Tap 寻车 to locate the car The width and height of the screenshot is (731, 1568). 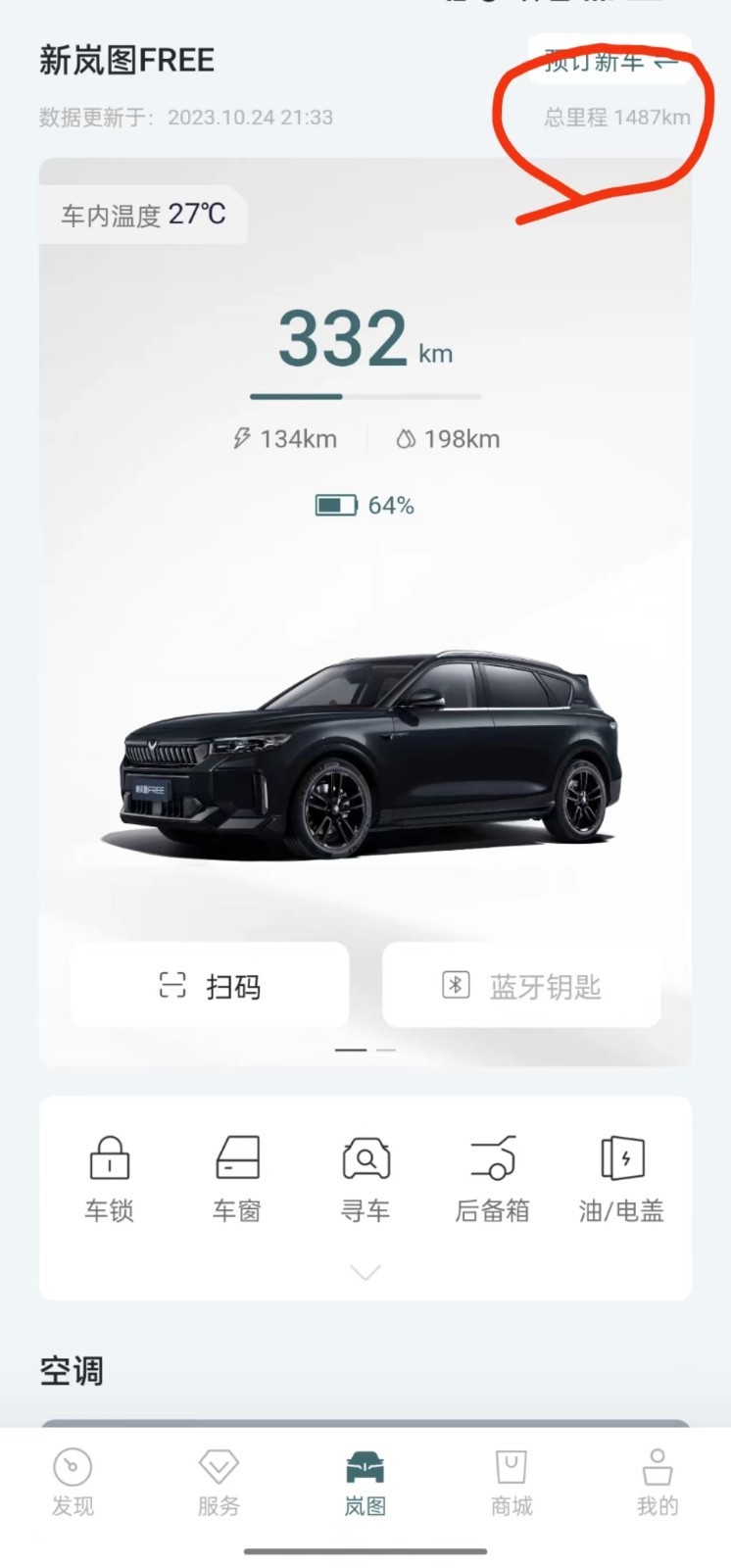(365, 1179)
